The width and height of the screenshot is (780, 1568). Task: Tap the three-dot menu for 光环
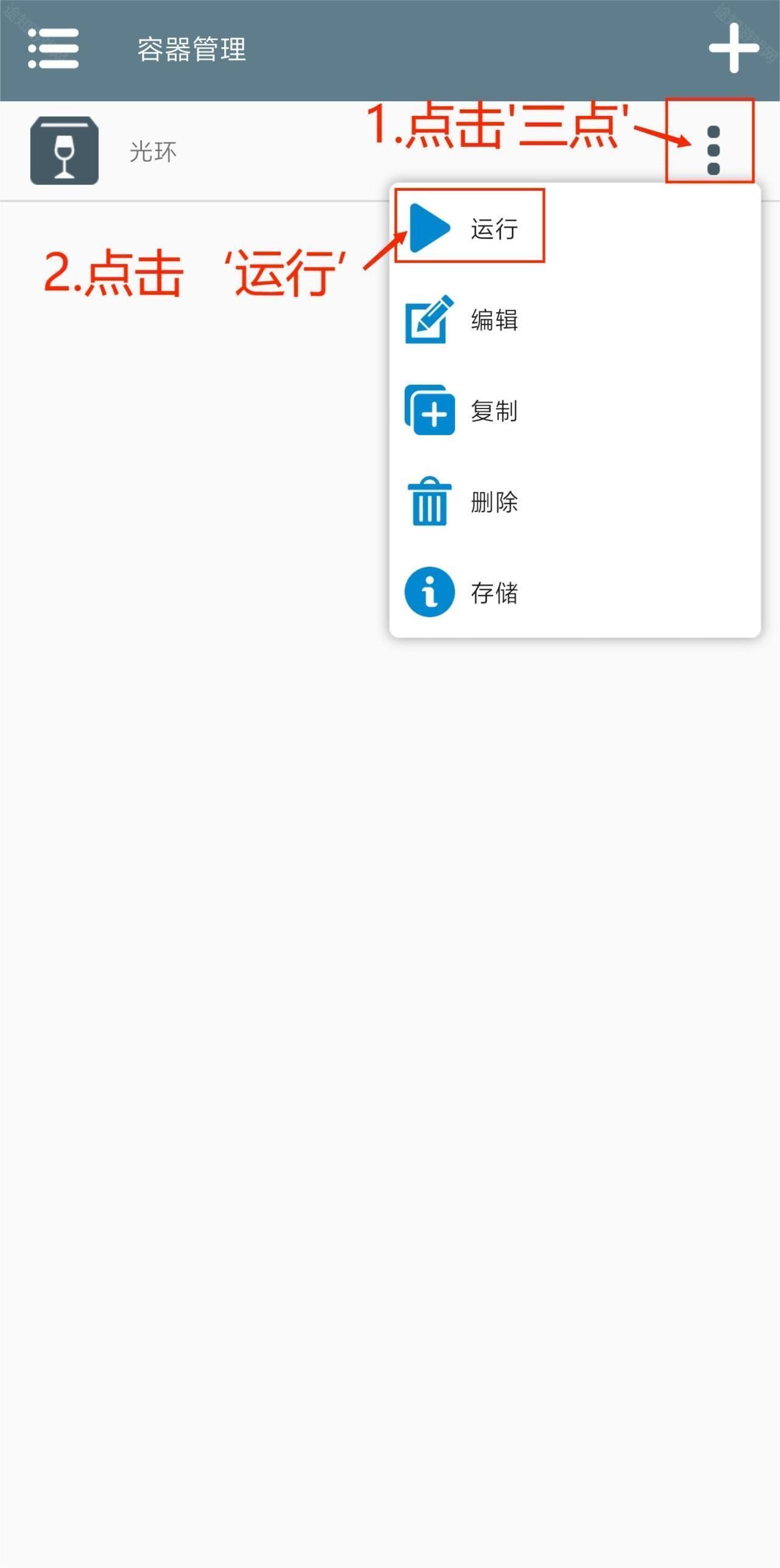713,150
